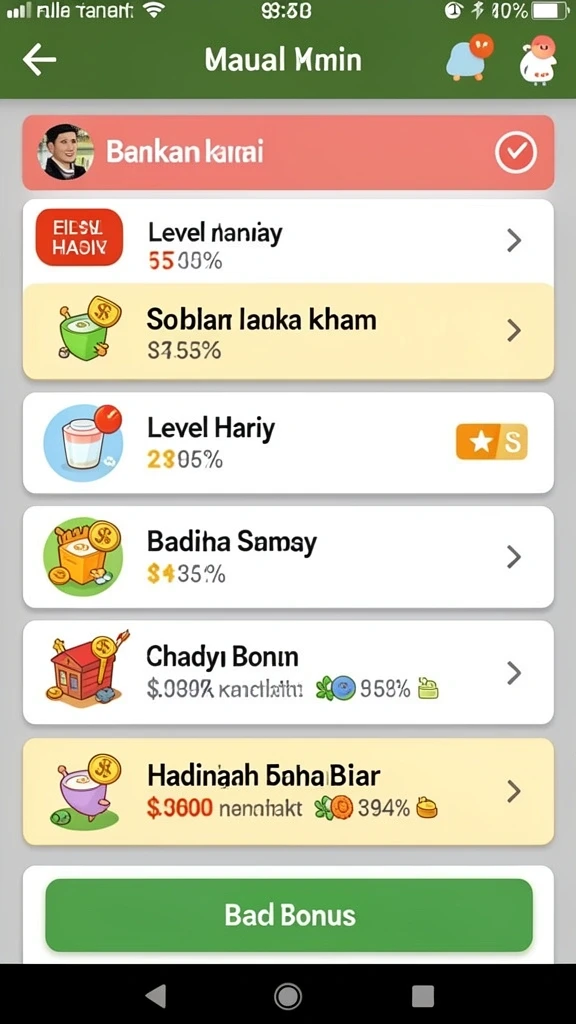The height and width of the screenshot is (1024, 576).
Task: Tap the orange star badge on Level Hariy
Action: pos(491,442)
